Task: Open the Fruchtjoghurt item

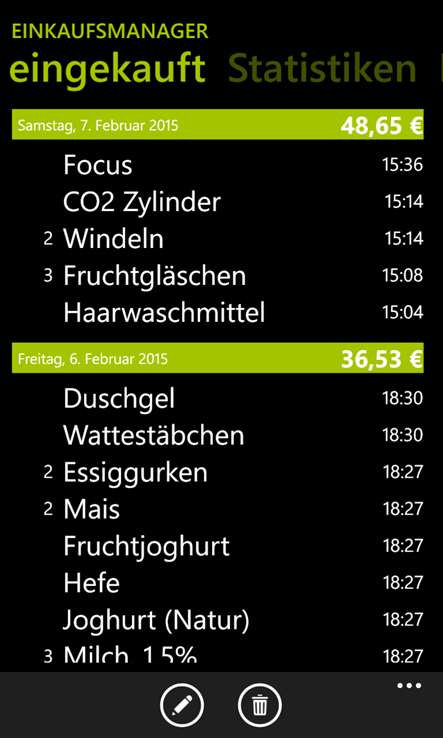Action: pos(218,545)
